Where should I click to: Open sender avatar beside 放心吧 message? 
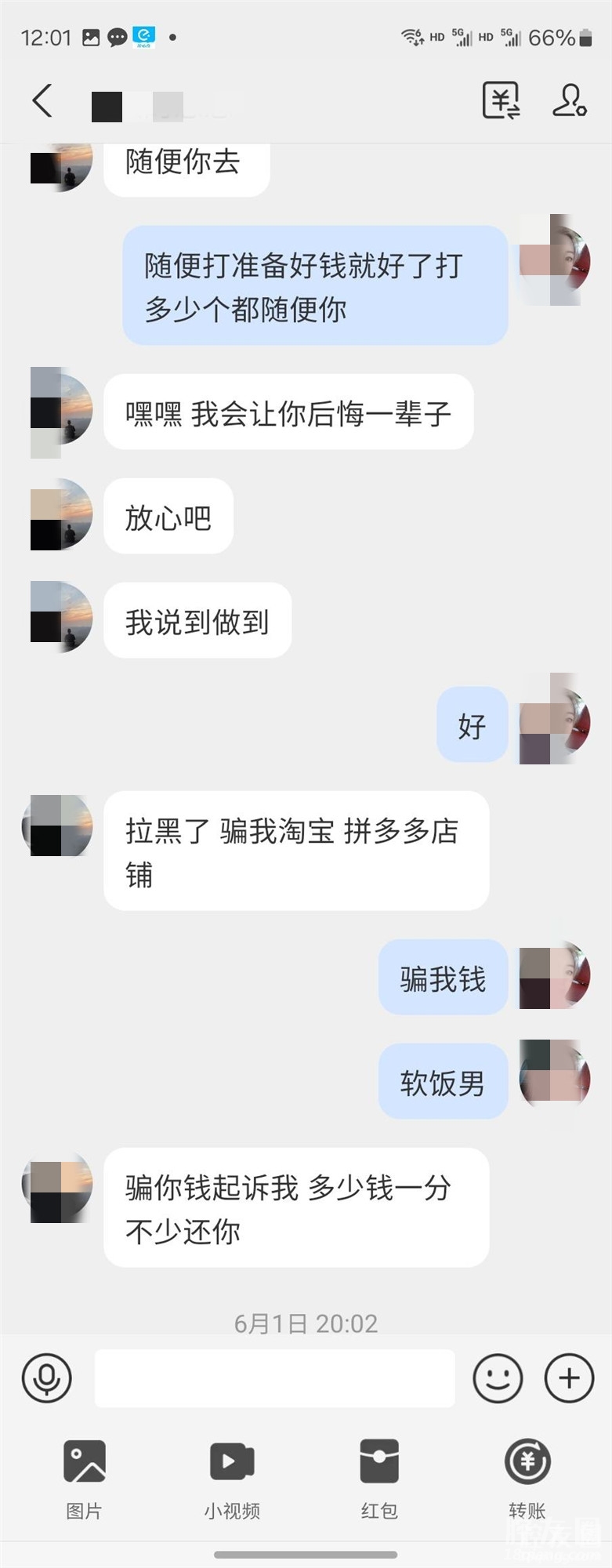61,514
